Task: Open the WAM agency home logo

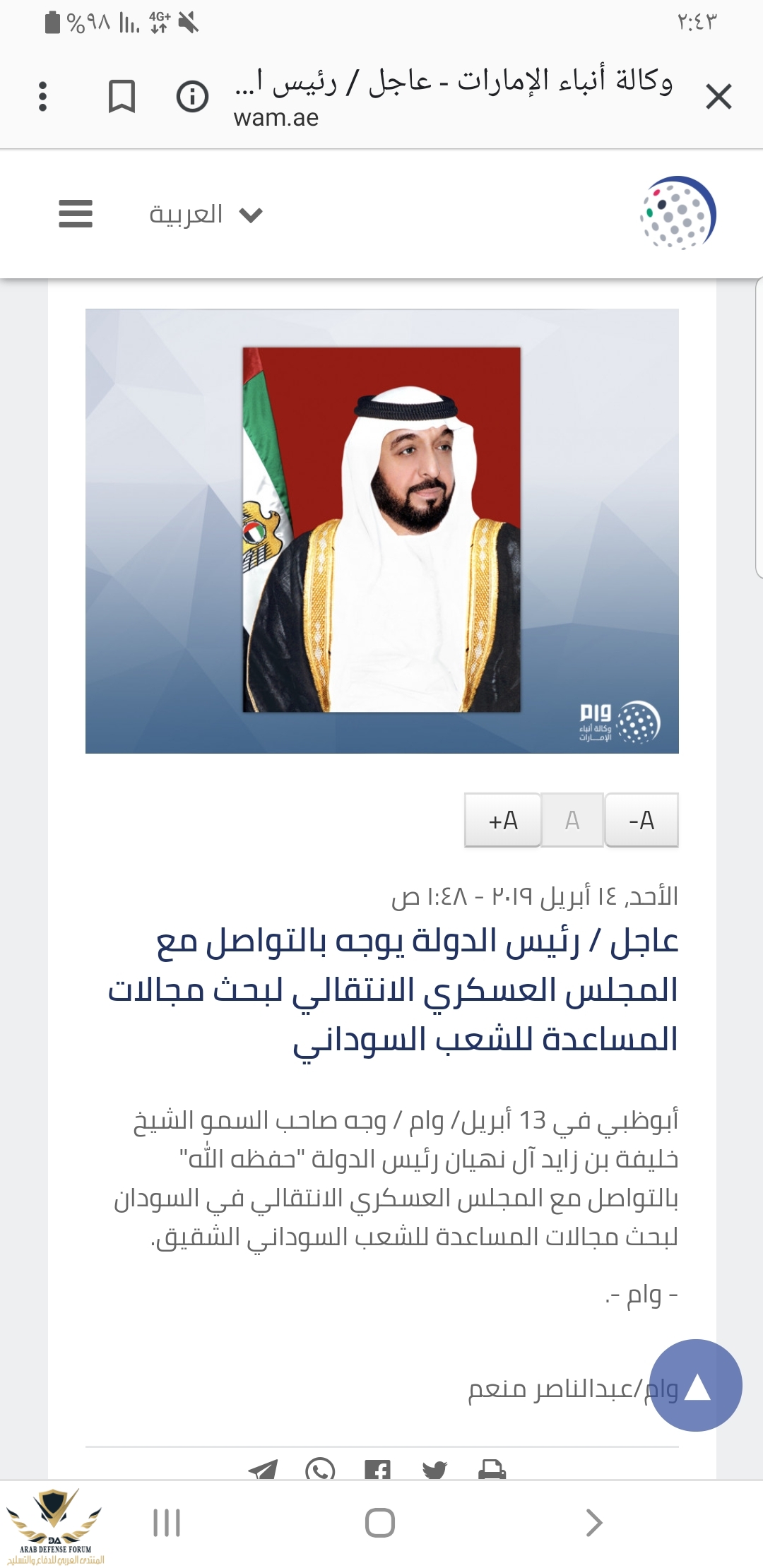Action: pyautogui.click(x=678, y=213)
